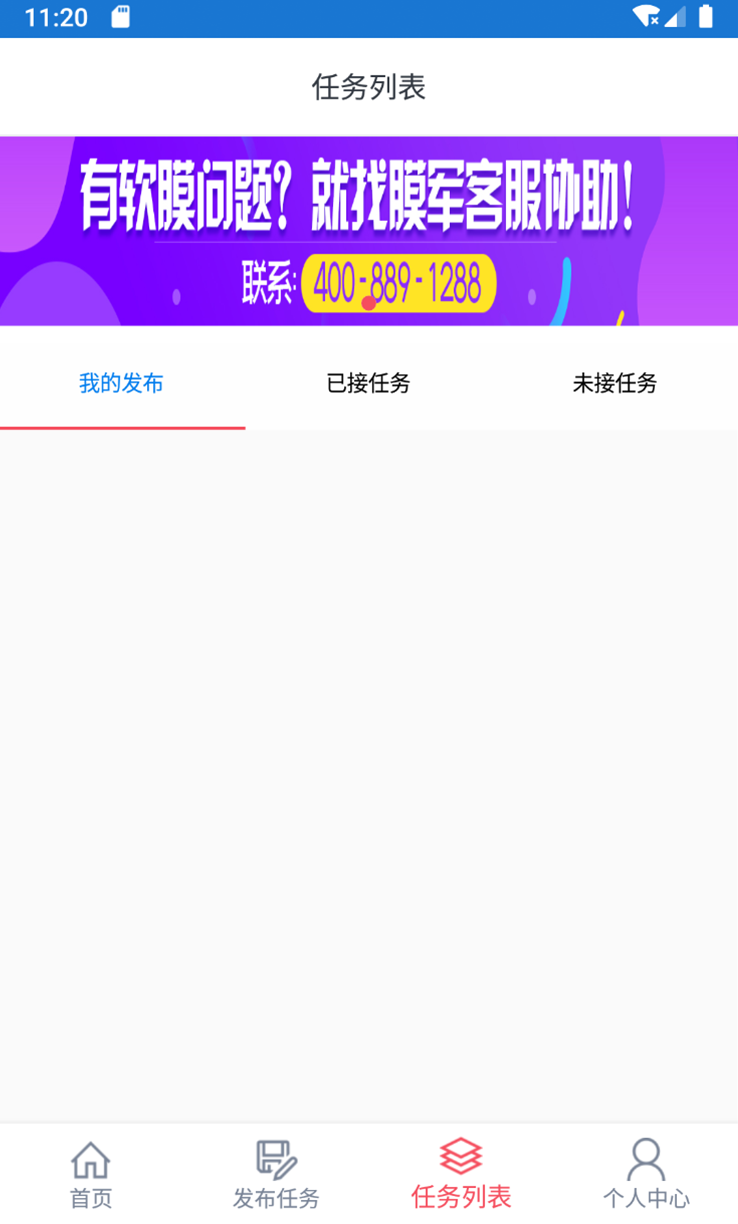Screen dimensions: 738x1224
Task: Tap 任务列表 in bottom navigation
Action: tap(461, 1174)
